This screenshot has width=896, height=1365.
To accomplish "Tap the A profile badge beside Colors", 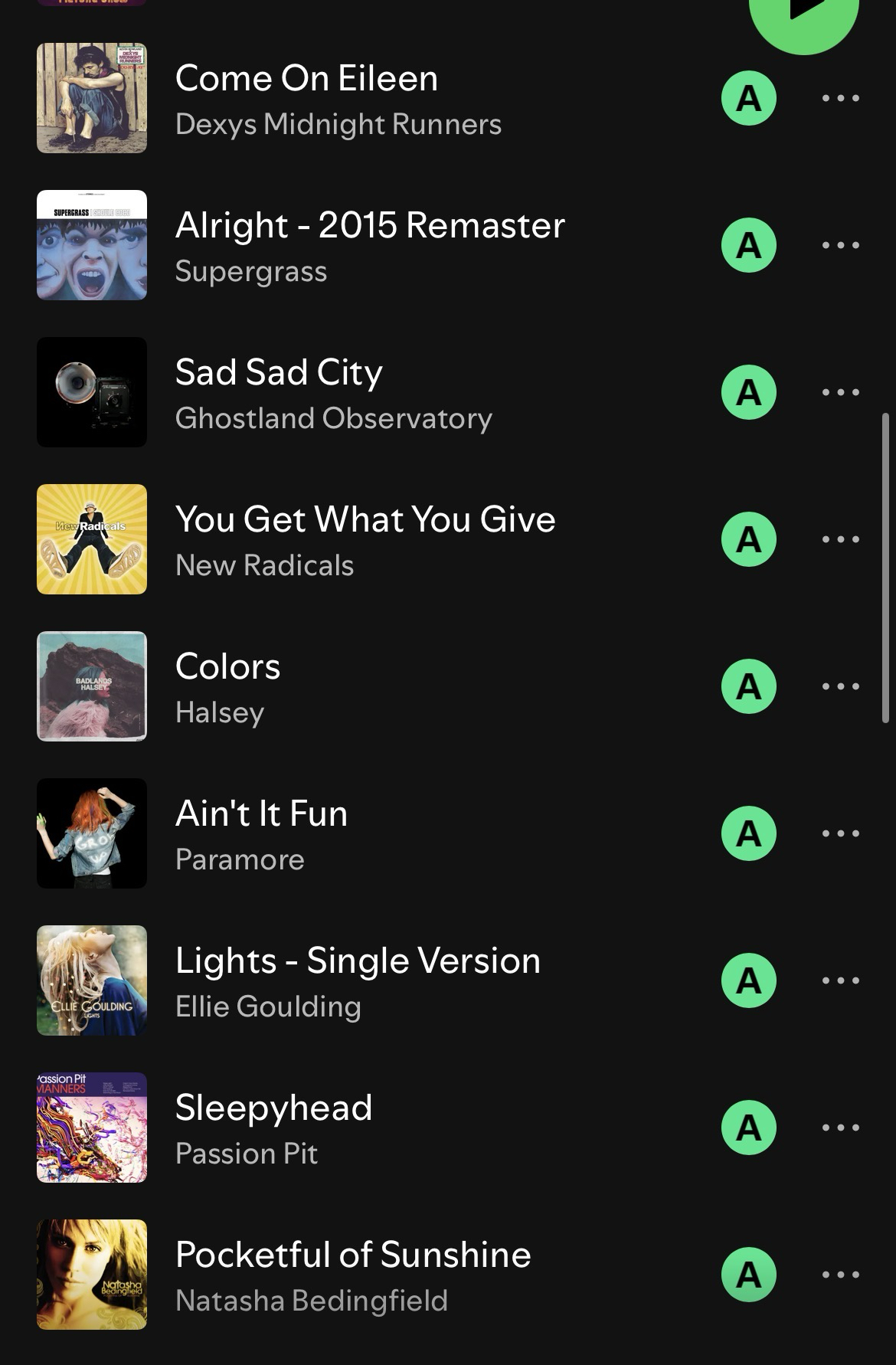I will click(749, 686).
